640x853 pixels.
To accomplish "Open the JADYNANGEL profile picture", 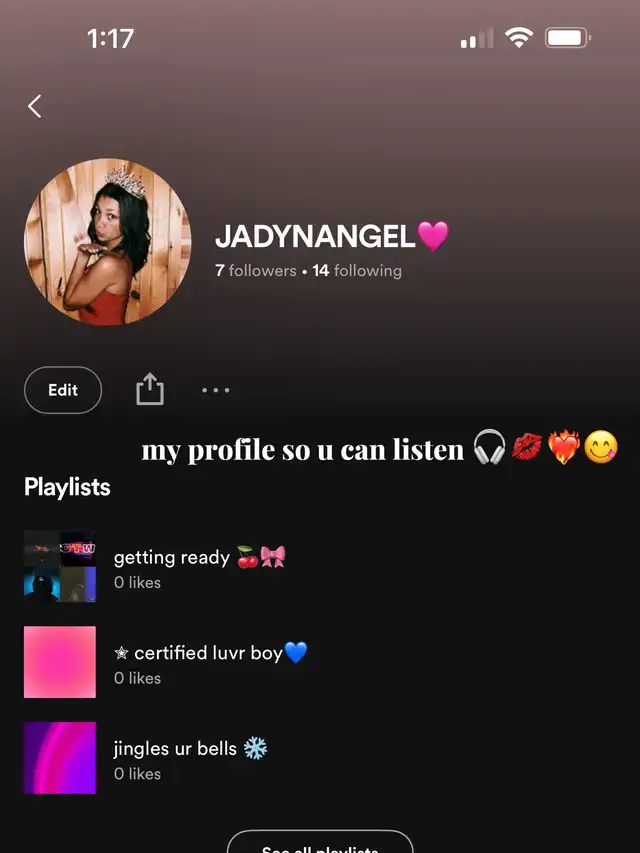I will click(x=107, y=242).
